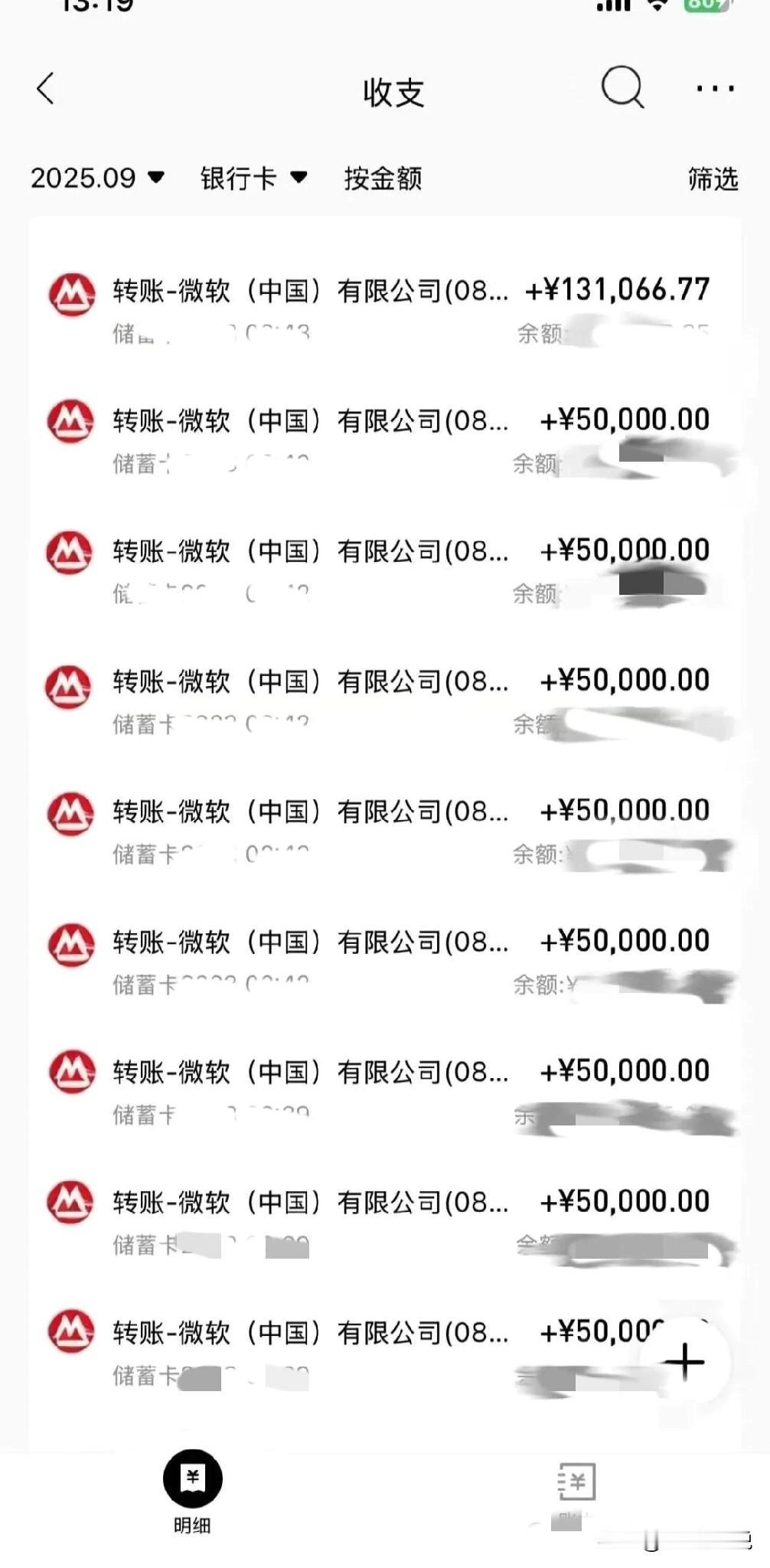
Task: Sort transactions with 按金额
Action: tap(383, 178)
